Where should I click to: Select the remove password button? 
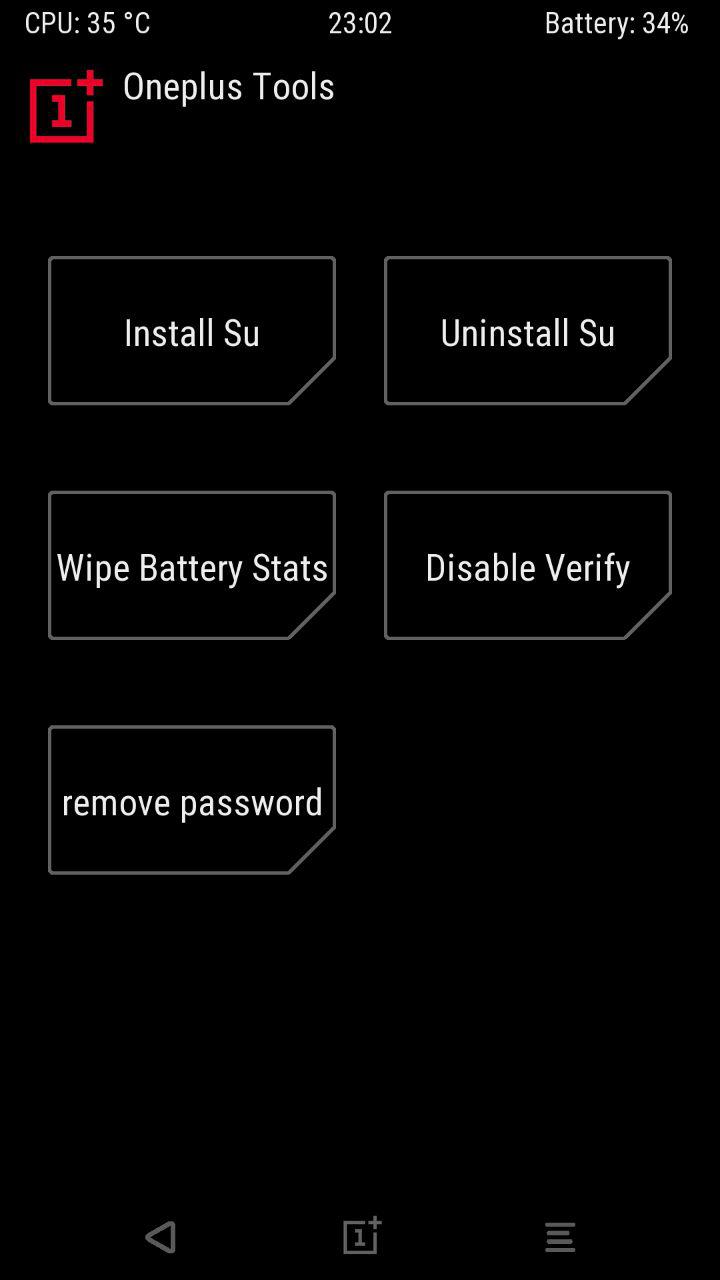(x=192, y=801)
